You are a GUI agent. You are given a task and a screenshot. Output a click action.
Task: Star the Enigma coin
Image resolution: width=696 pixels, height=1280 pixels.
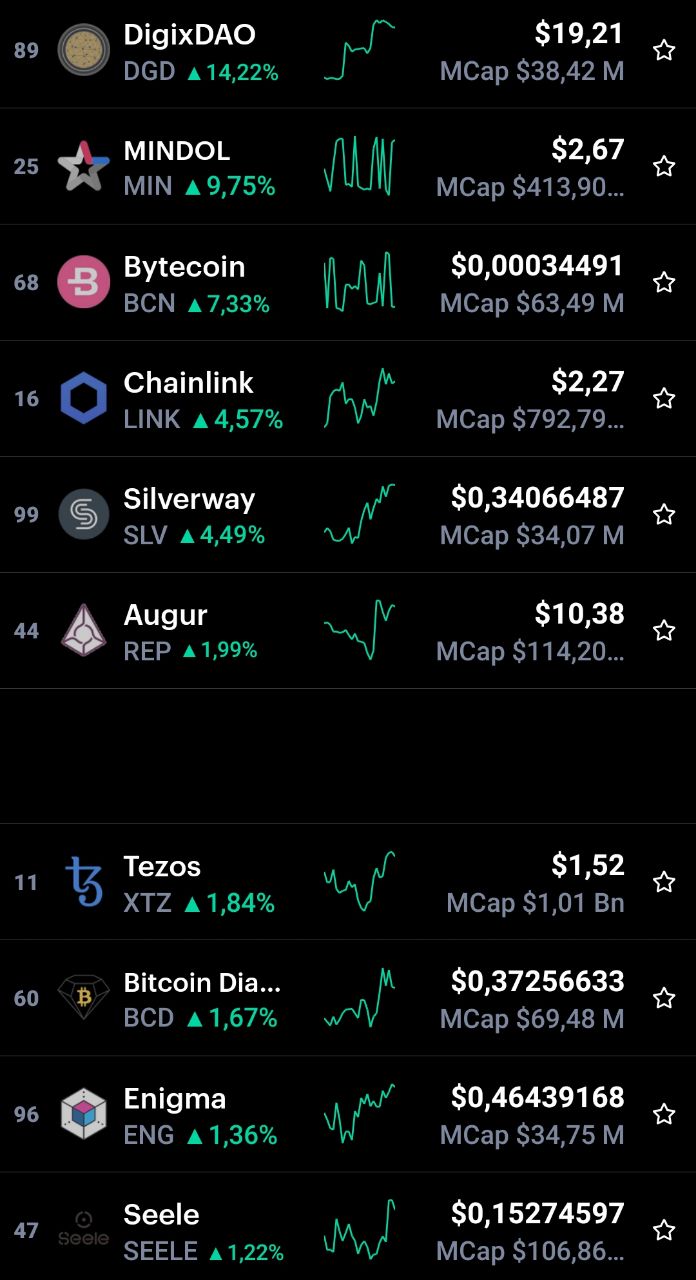664,1114
